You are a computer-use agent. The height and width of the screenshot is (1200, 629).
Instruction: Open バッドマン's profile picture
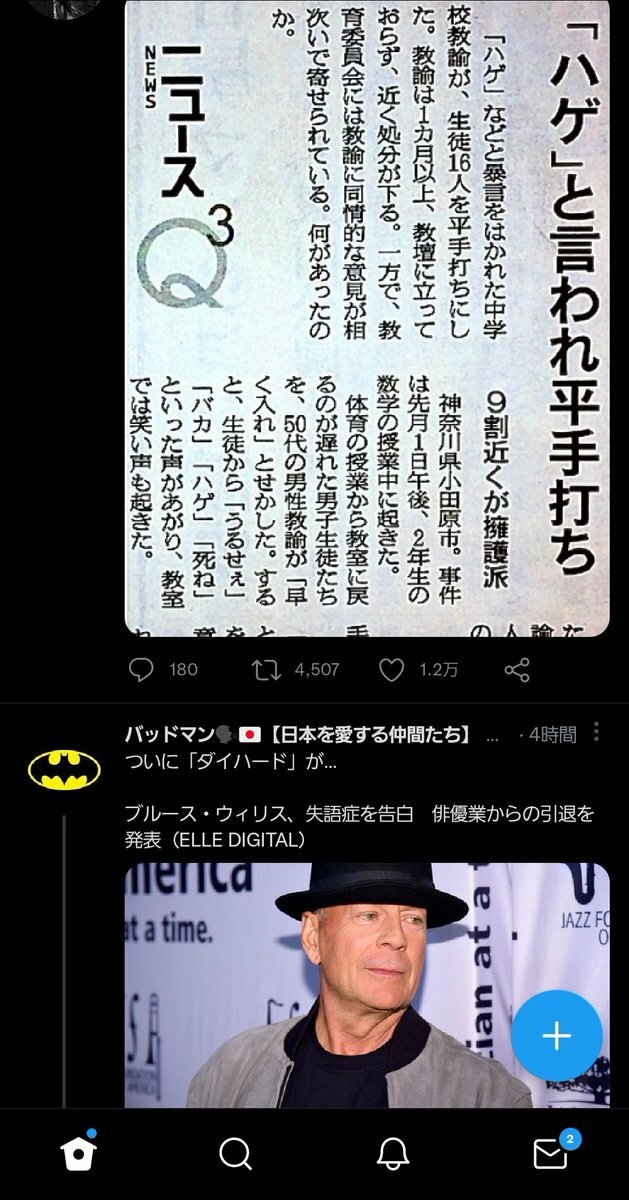[64, 767]
